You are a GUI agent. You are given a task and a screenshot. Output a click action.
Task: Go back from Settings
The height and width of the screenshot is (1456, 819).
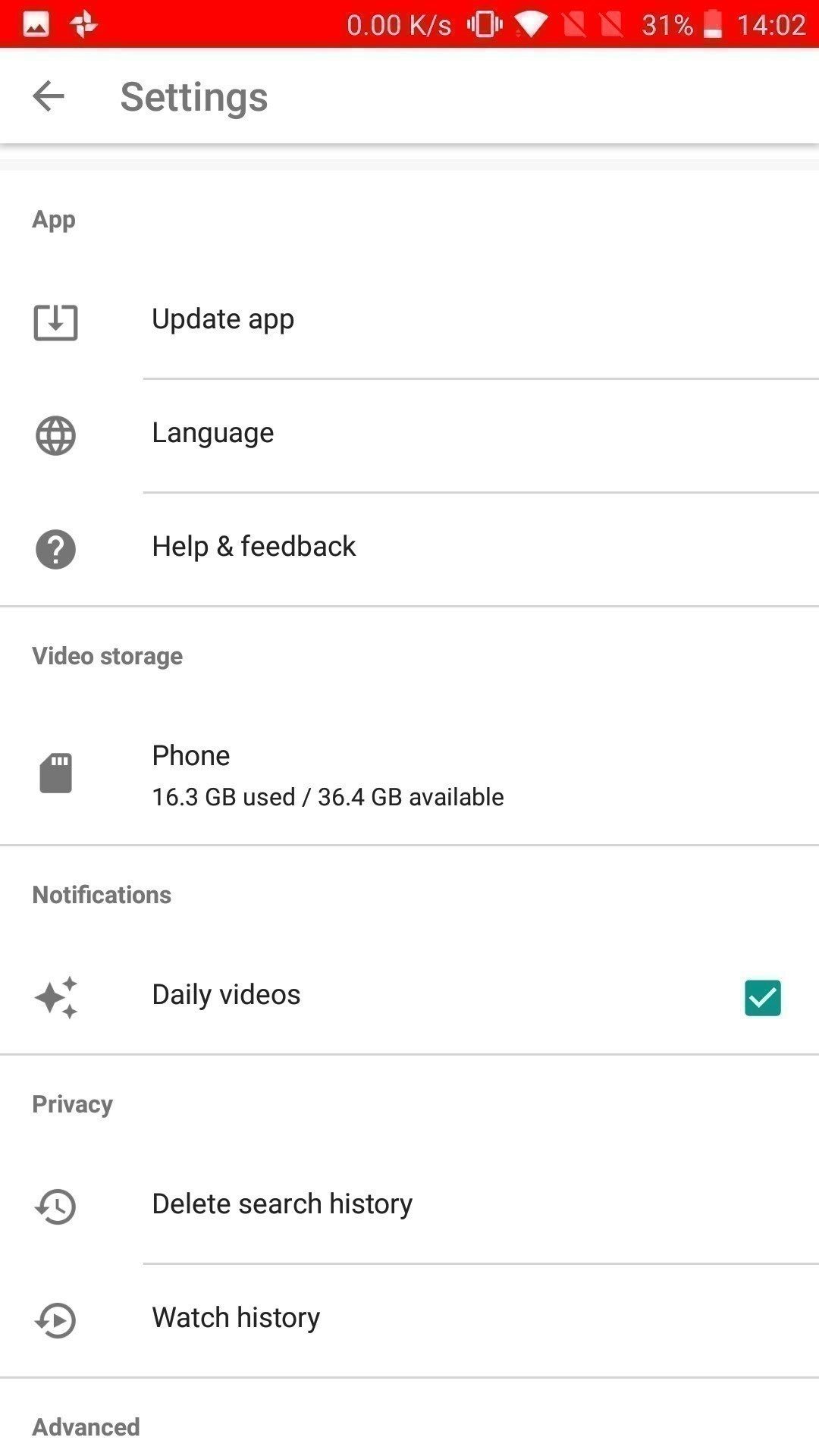pyautogui.click(x=49, y=96)
